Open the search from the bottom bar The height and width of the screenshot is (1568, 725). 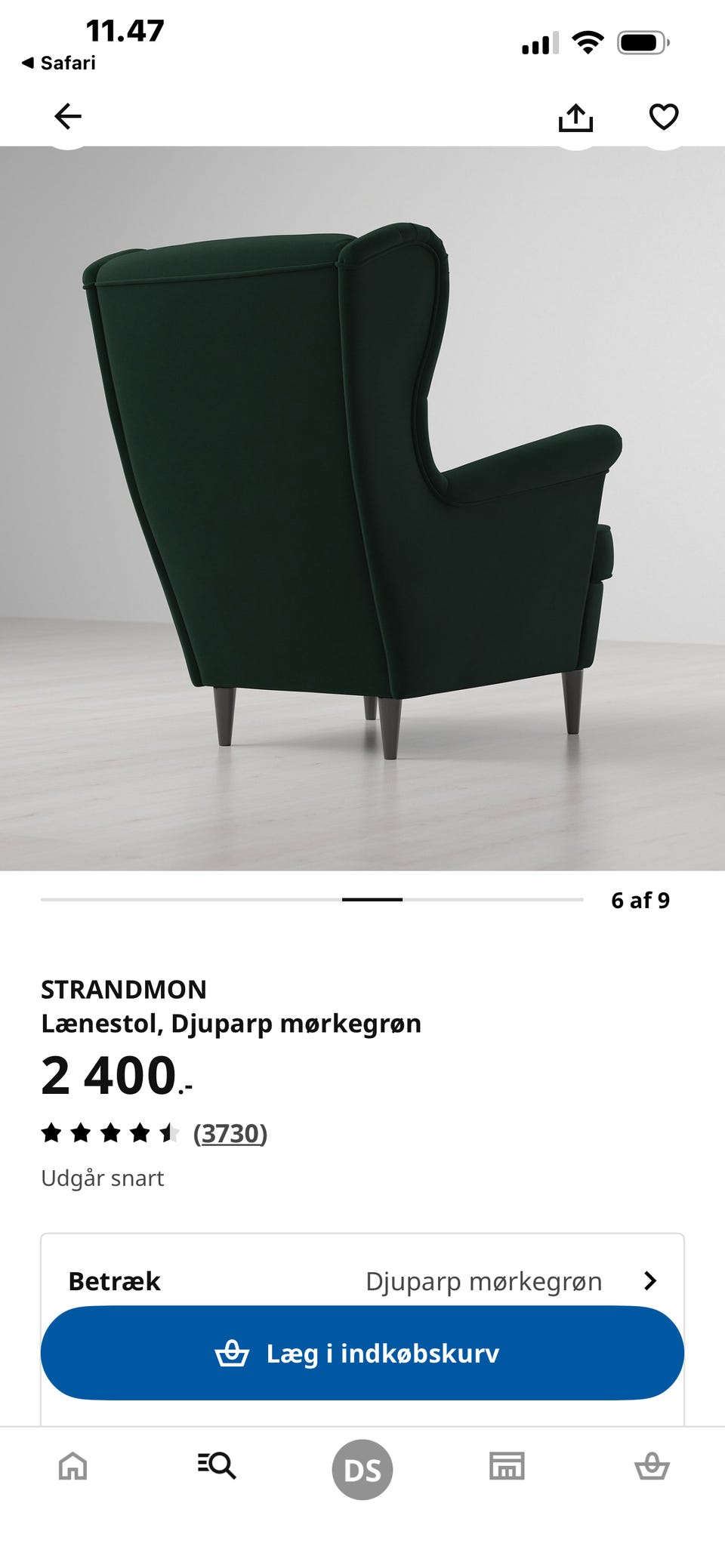(x=217, y=1468)
